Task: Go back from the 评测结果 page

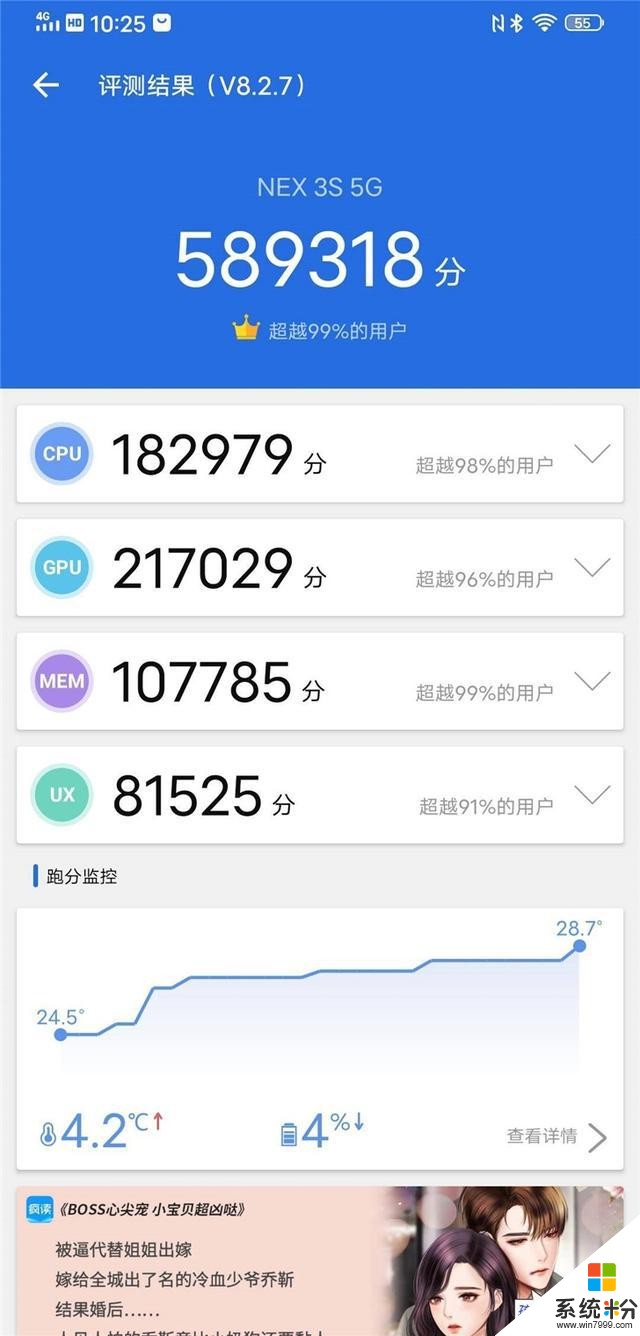Action: point(46,86)
